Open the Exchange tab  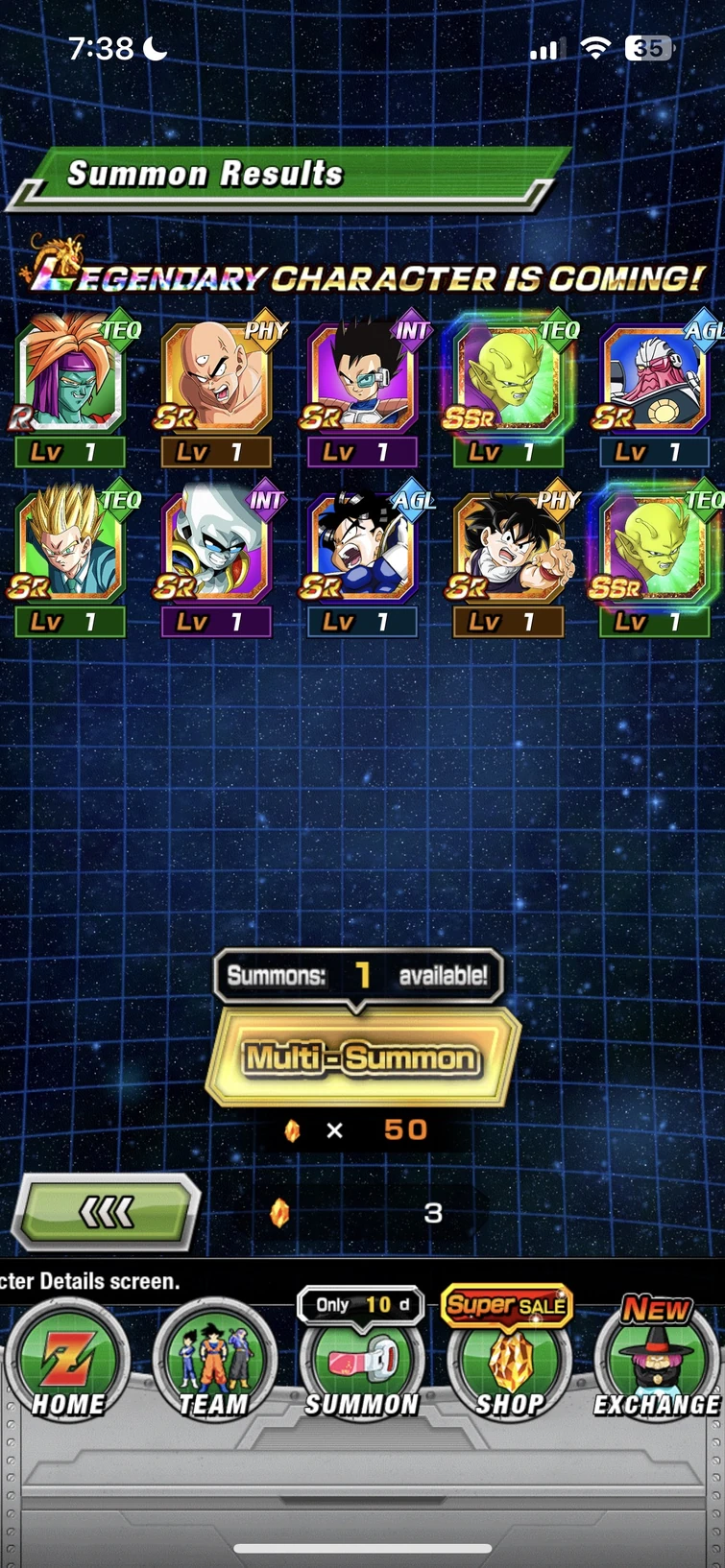(x=657, y=1363)
